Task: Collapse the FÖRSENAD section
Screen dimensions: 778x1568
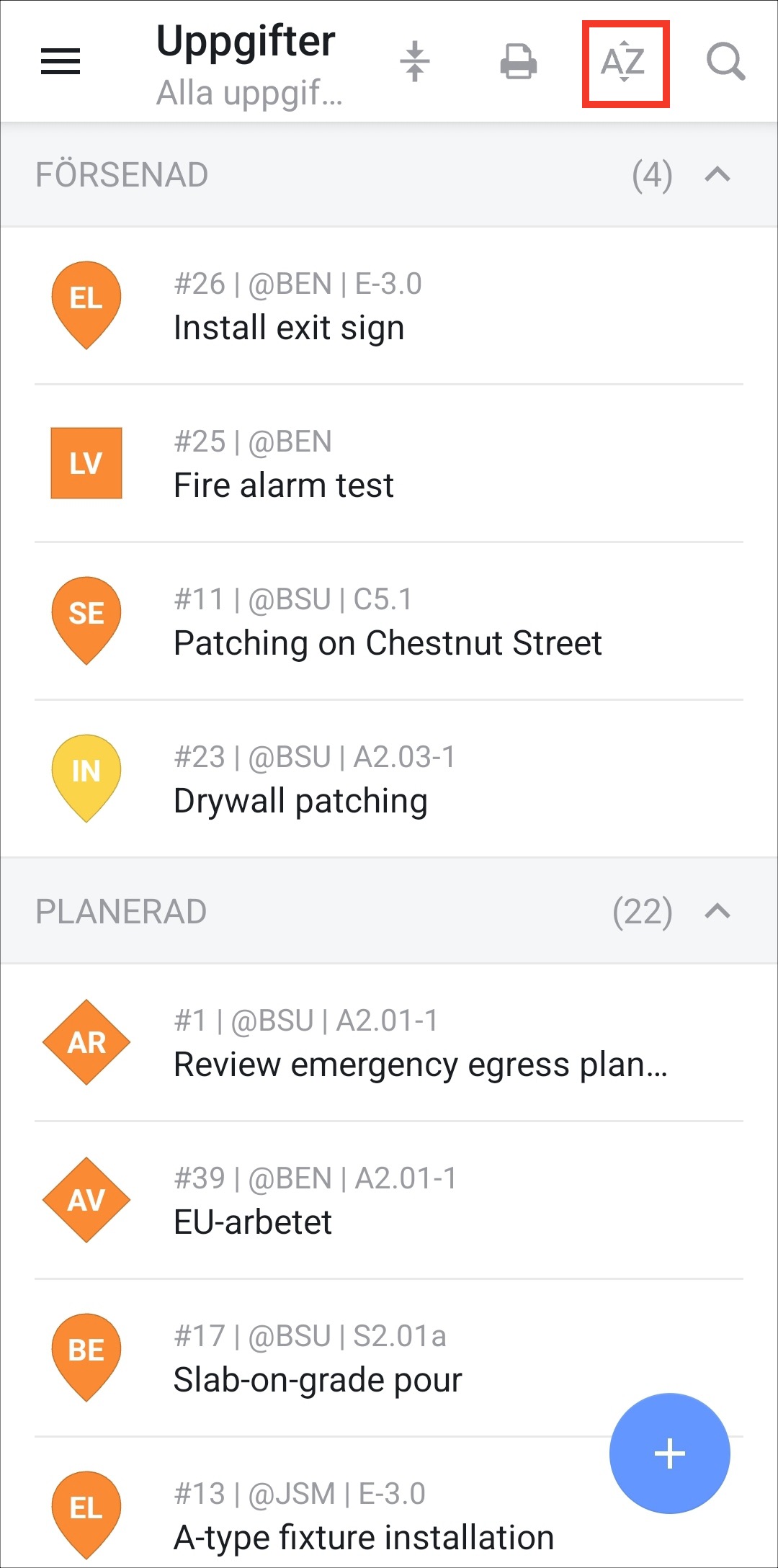Action: (717, 175)
